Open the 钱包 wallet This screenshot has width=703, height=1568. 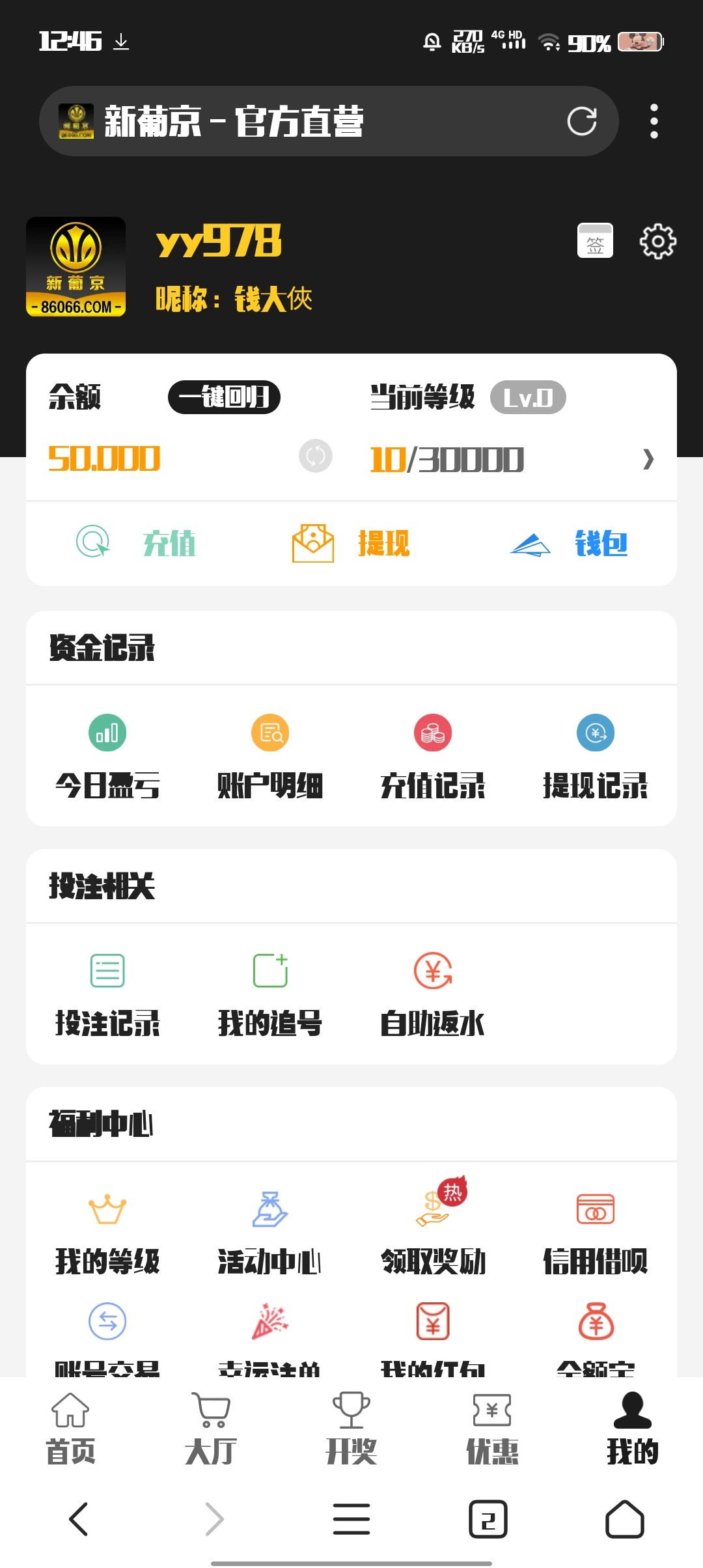[x=569, y=543]
